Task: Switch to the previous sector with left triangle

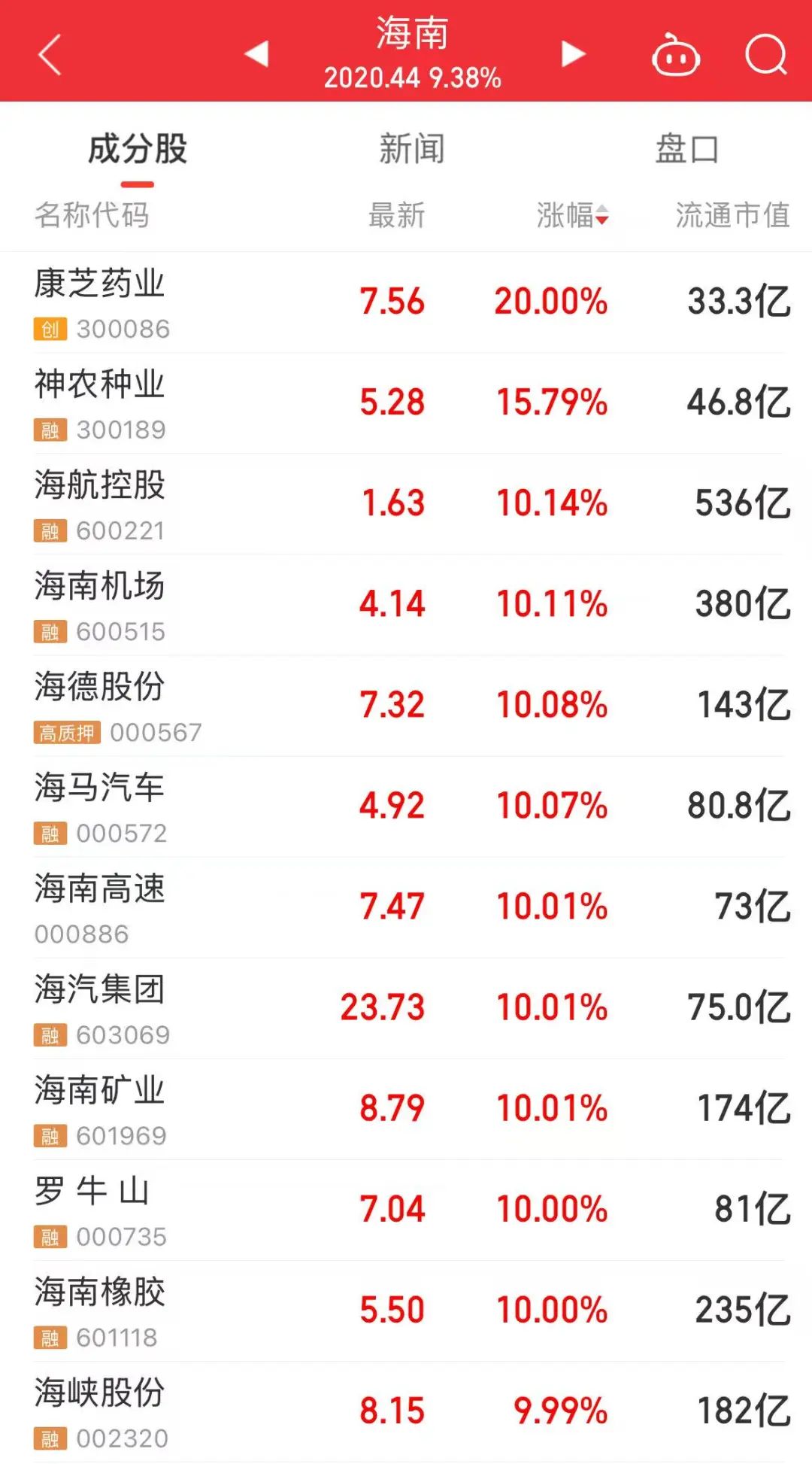Action: (257, 53)
